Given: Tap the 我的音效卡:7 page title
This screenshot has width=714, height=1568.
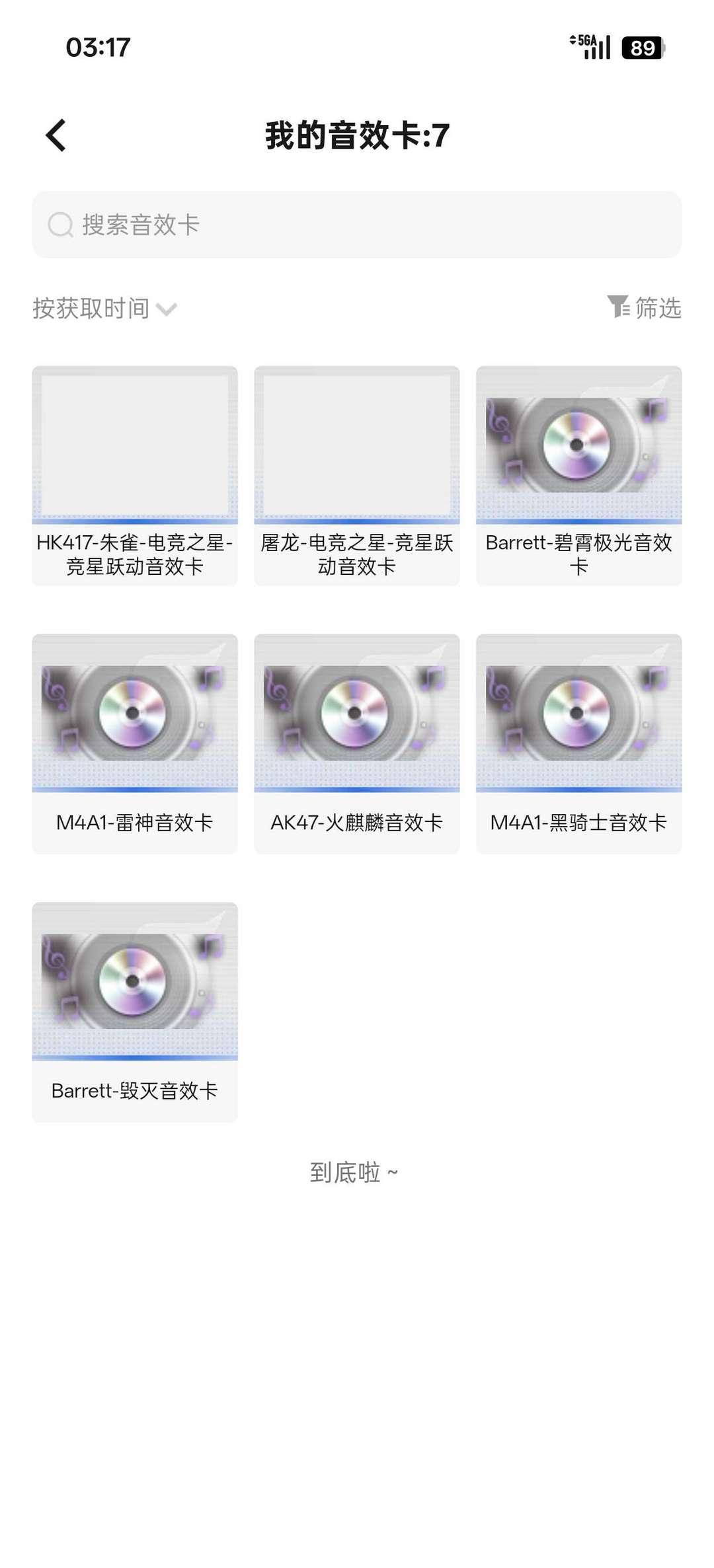Looking at the screenshot, I should click(x=356, y=135).
